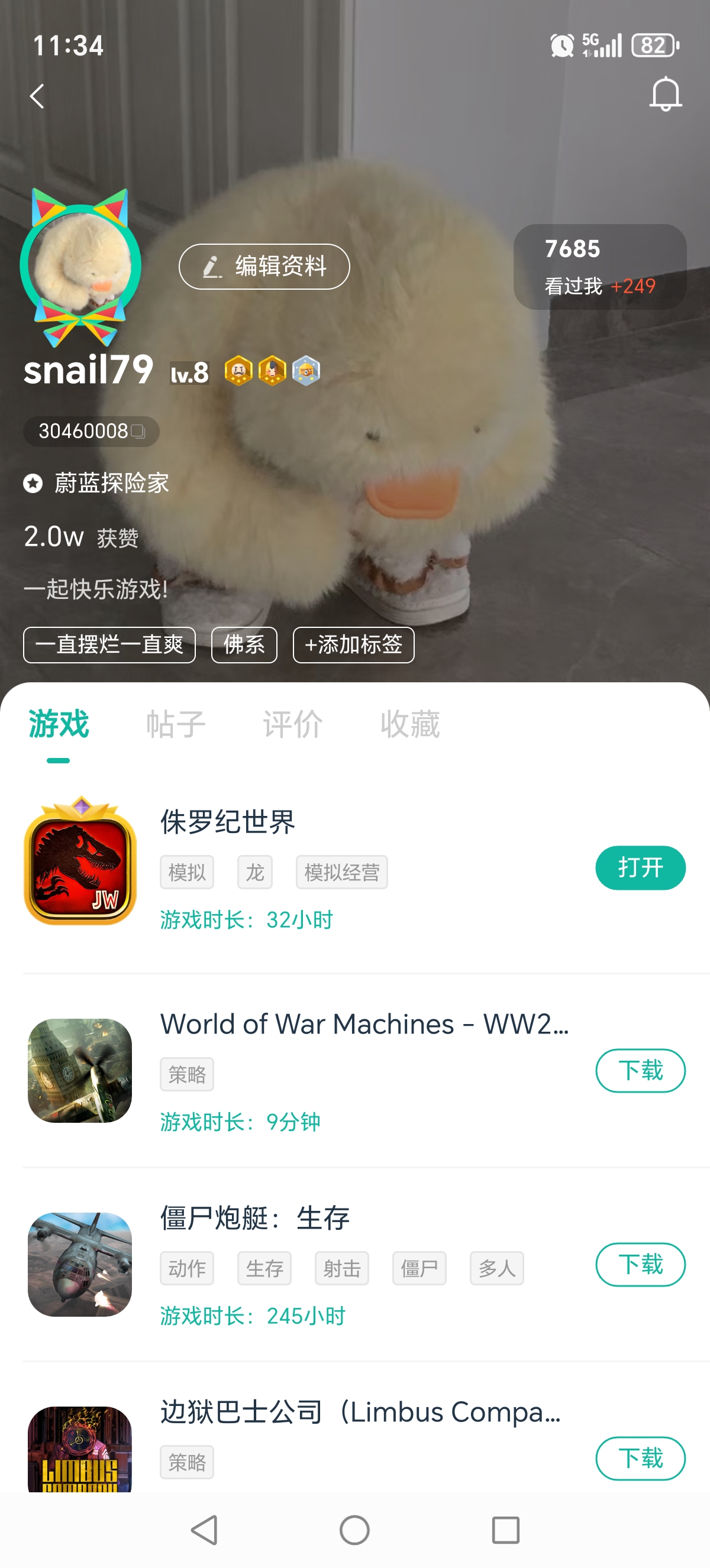Open the 僵尸炮艇：生存 game page
The width and height of the screenshot is (710, 1568).
click(x=254, y=1218)
